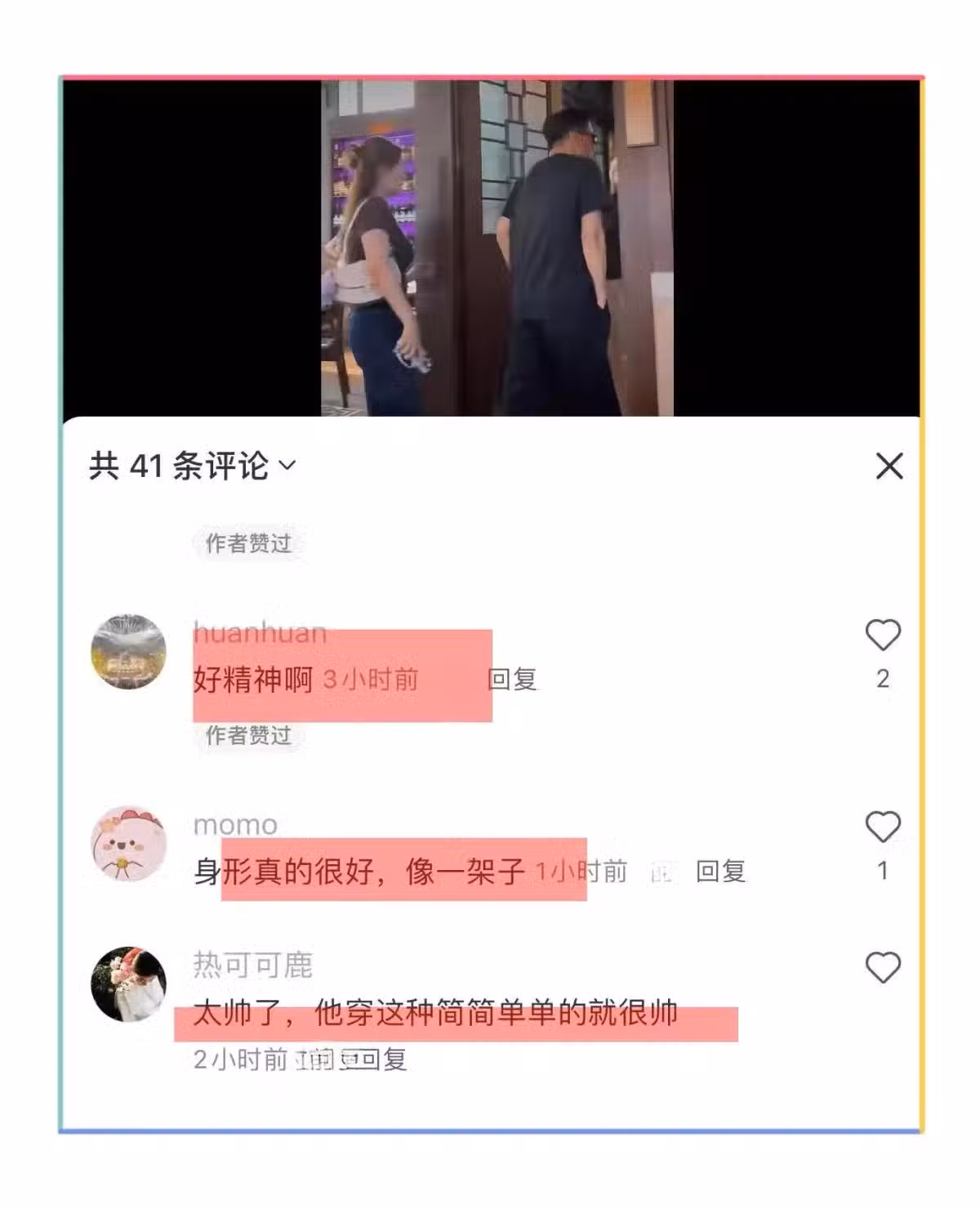The width and height of the screenshot is (980, 1209).
Task: Open huanhuan's profile avatar
Action: coord(128,652)
